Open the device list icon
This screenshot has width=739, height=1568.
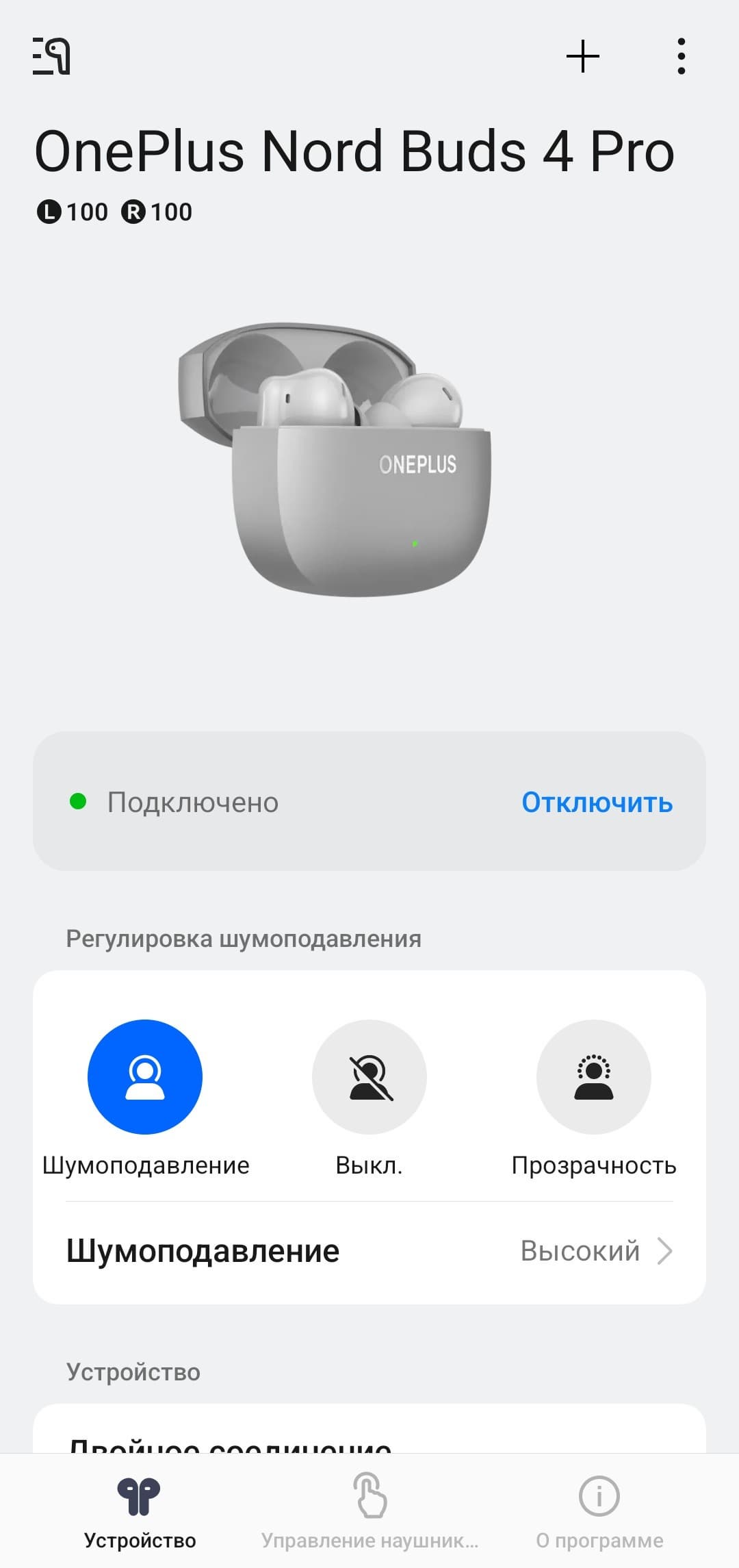point(52,56)
